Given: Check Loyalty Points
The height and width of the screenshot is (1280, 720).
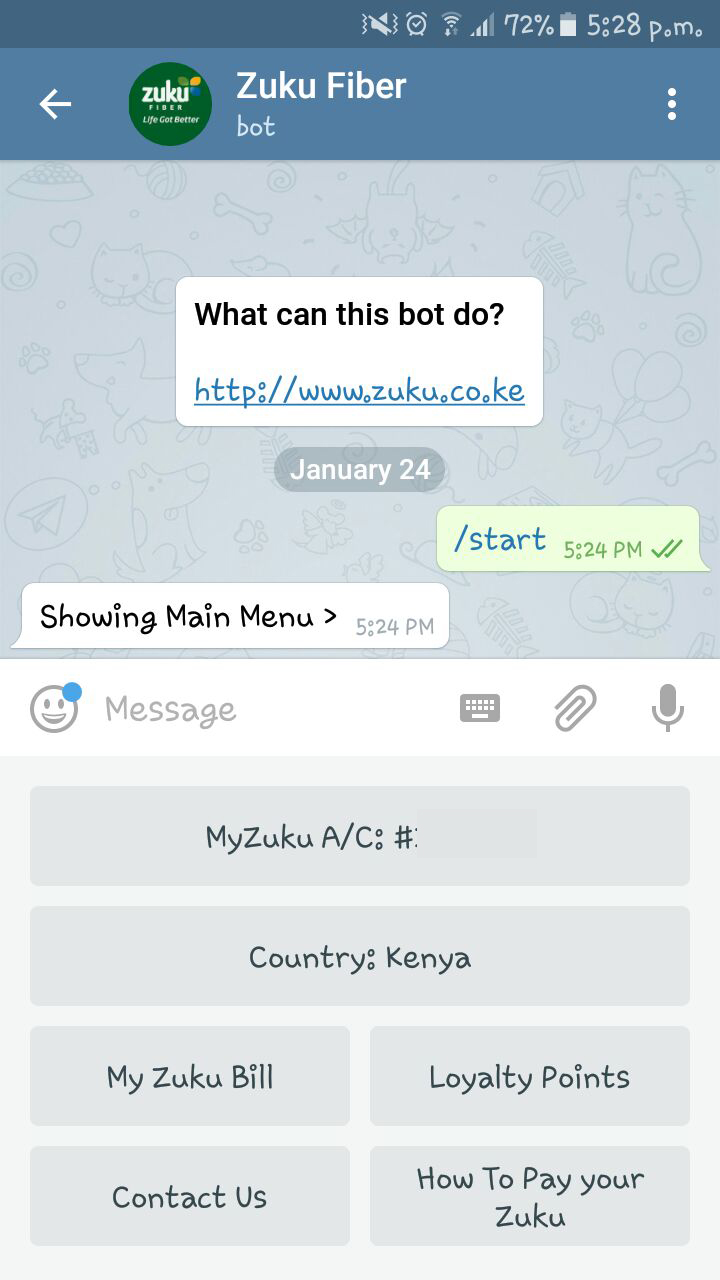Looking at the screenshot, I should pyautogui.click(x=530, y=1076).
